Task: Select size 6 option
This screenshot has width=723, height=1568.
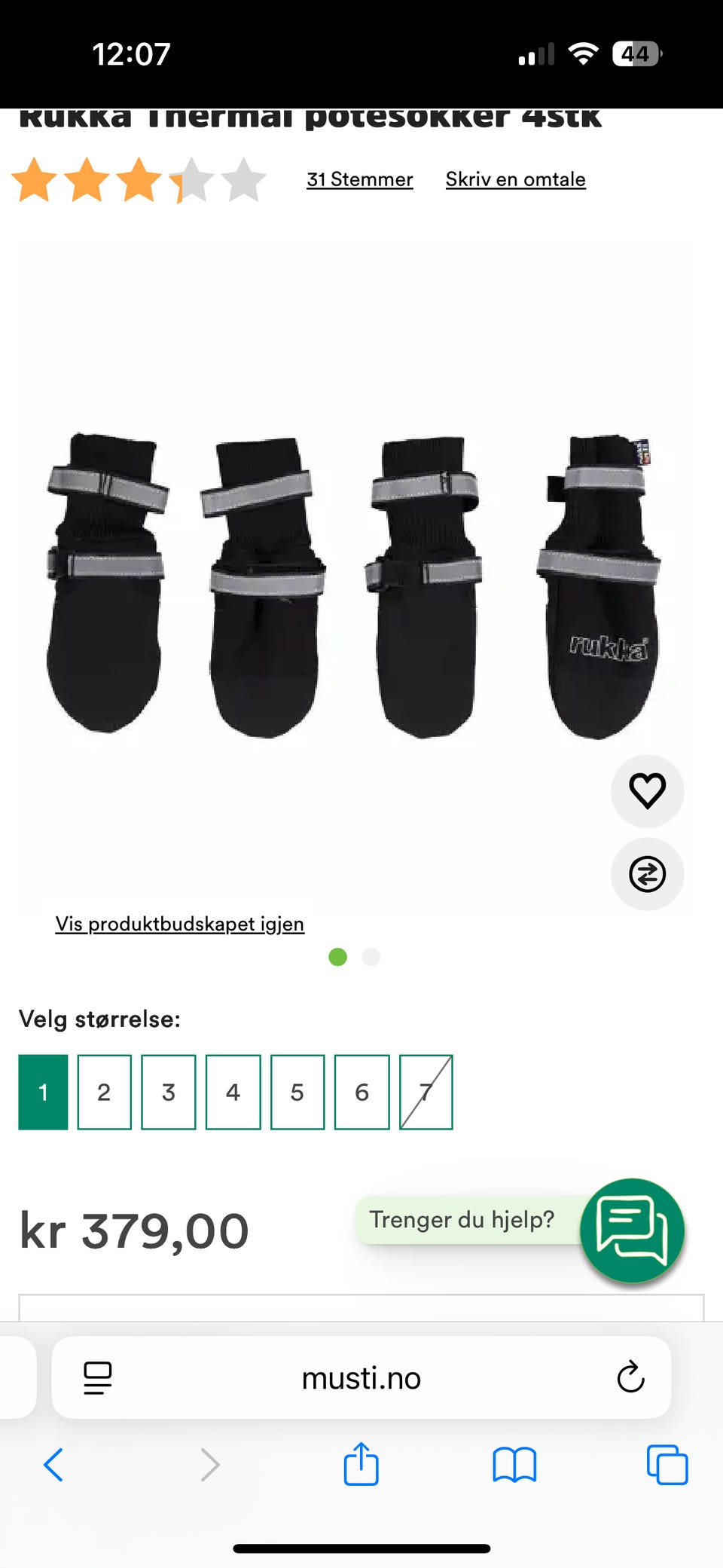Action: 361,1092
